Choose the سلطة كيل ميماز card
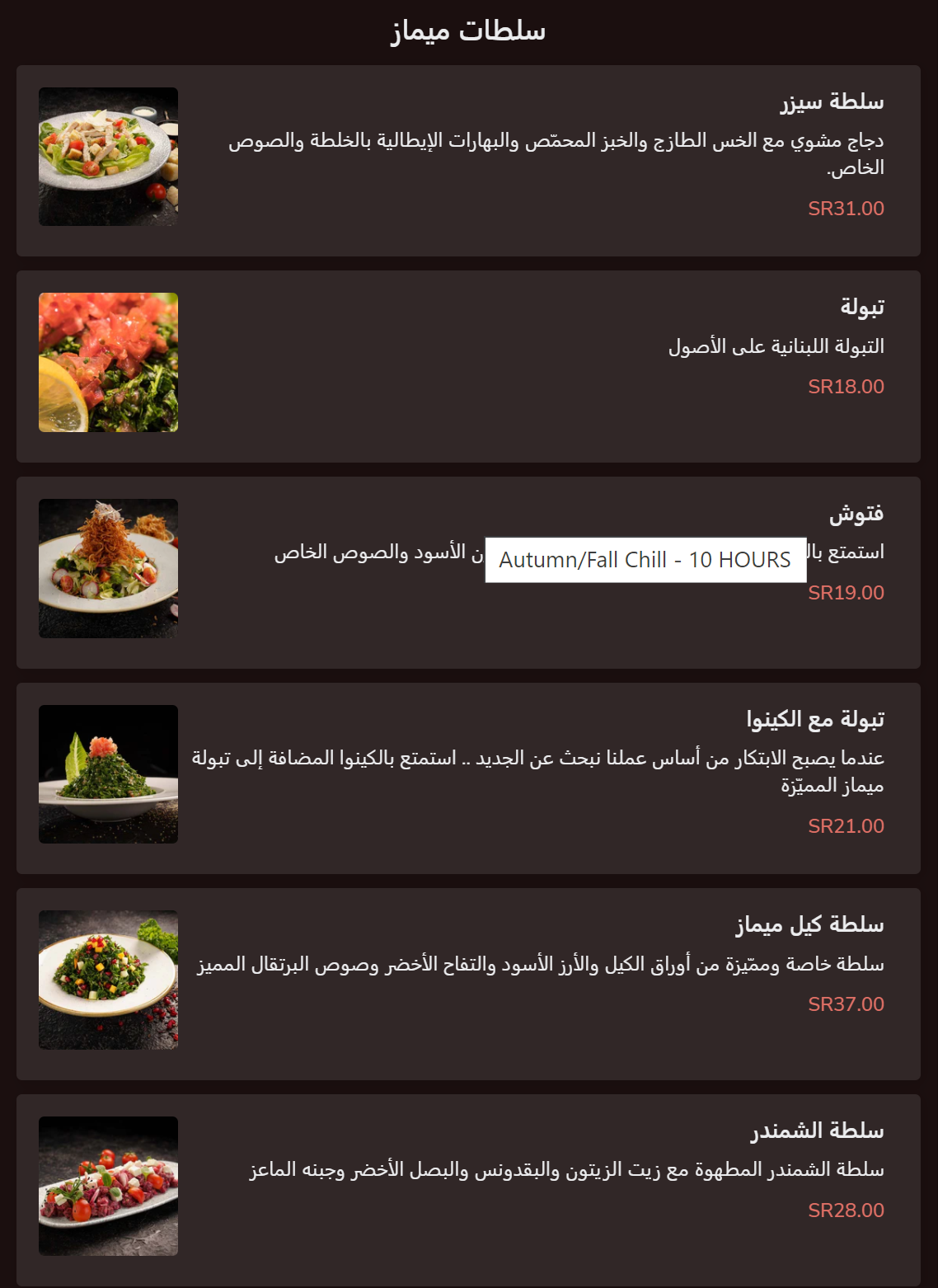This screenshot has height=1288, width=938. 468,984
